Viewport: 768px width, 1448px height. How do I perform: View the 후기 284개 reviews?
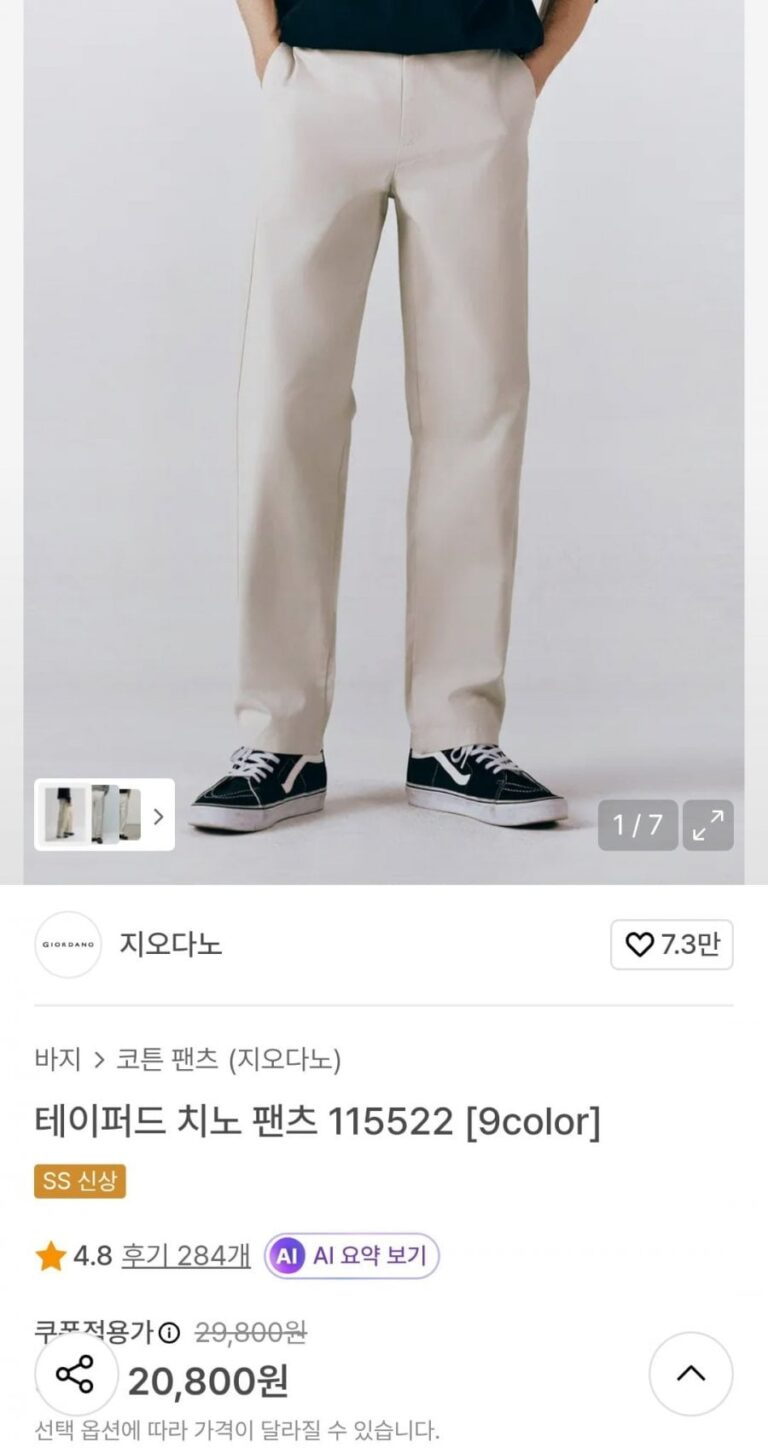(x=186, y=1256)
